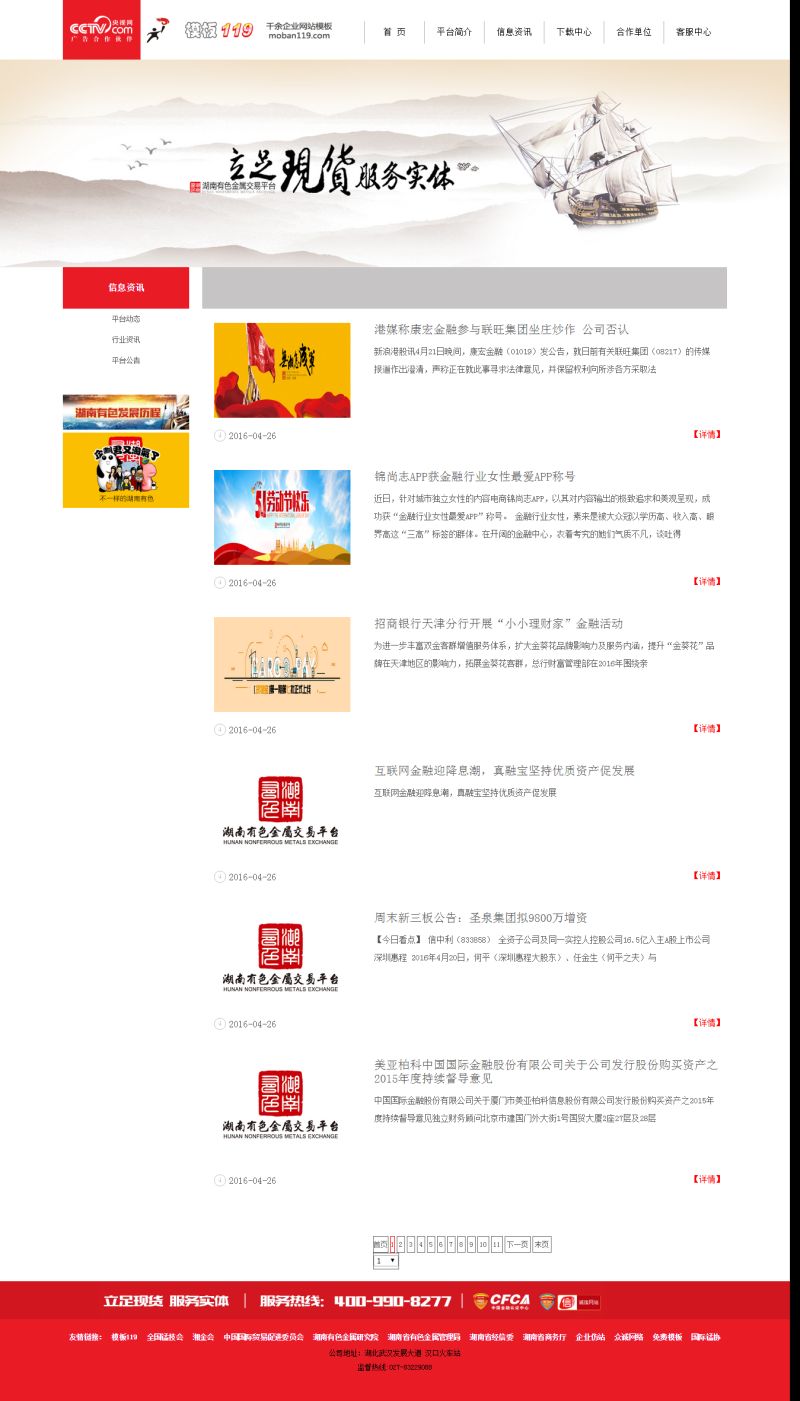This screenshot has width=800, height=1401.
Task: Open the 港媒称康宏金融 article title
Action: point(501,329)
